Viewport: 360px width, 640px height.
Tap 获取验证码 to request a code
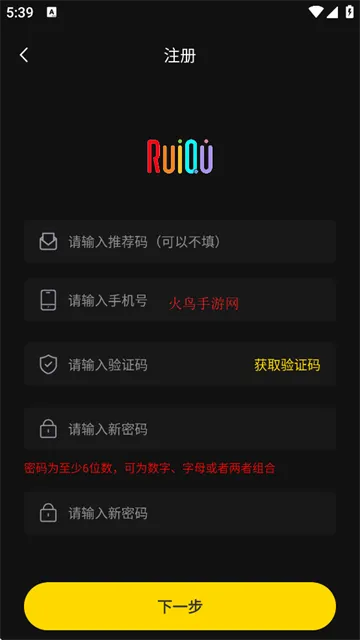[287, 365]
